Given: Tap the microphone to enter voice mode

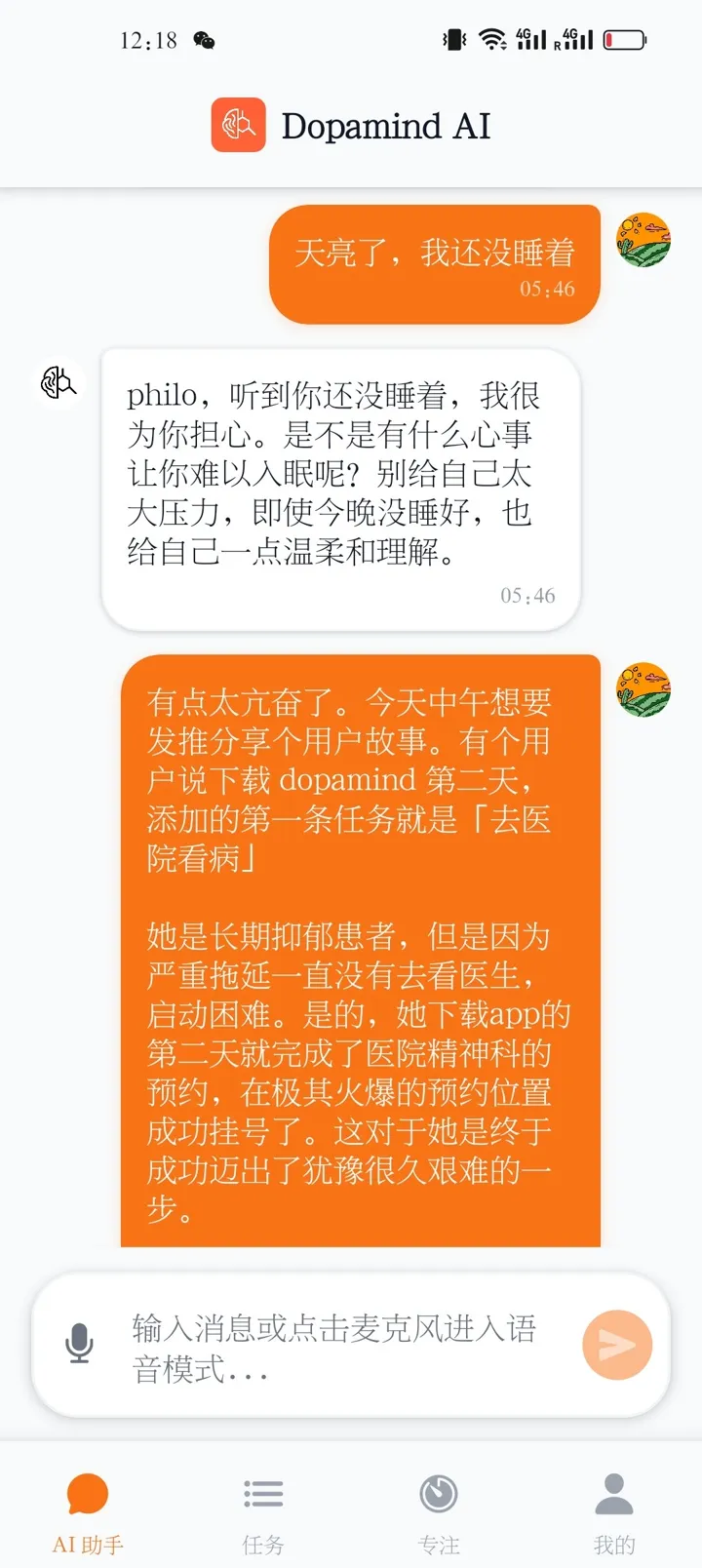Looking at the screenshot, I should coord(79,1344).
